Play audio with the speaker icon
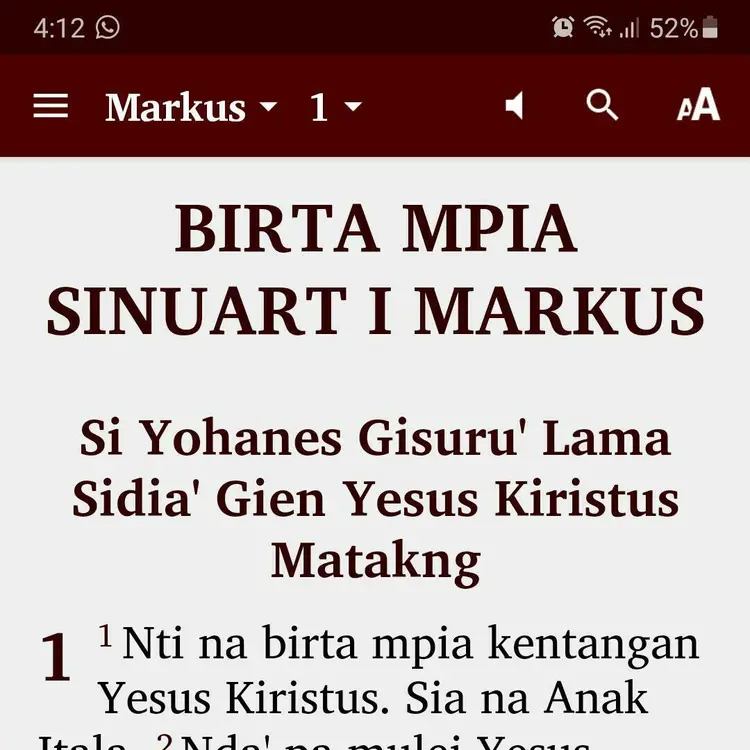Screen dimensions: 750x750 514,105
